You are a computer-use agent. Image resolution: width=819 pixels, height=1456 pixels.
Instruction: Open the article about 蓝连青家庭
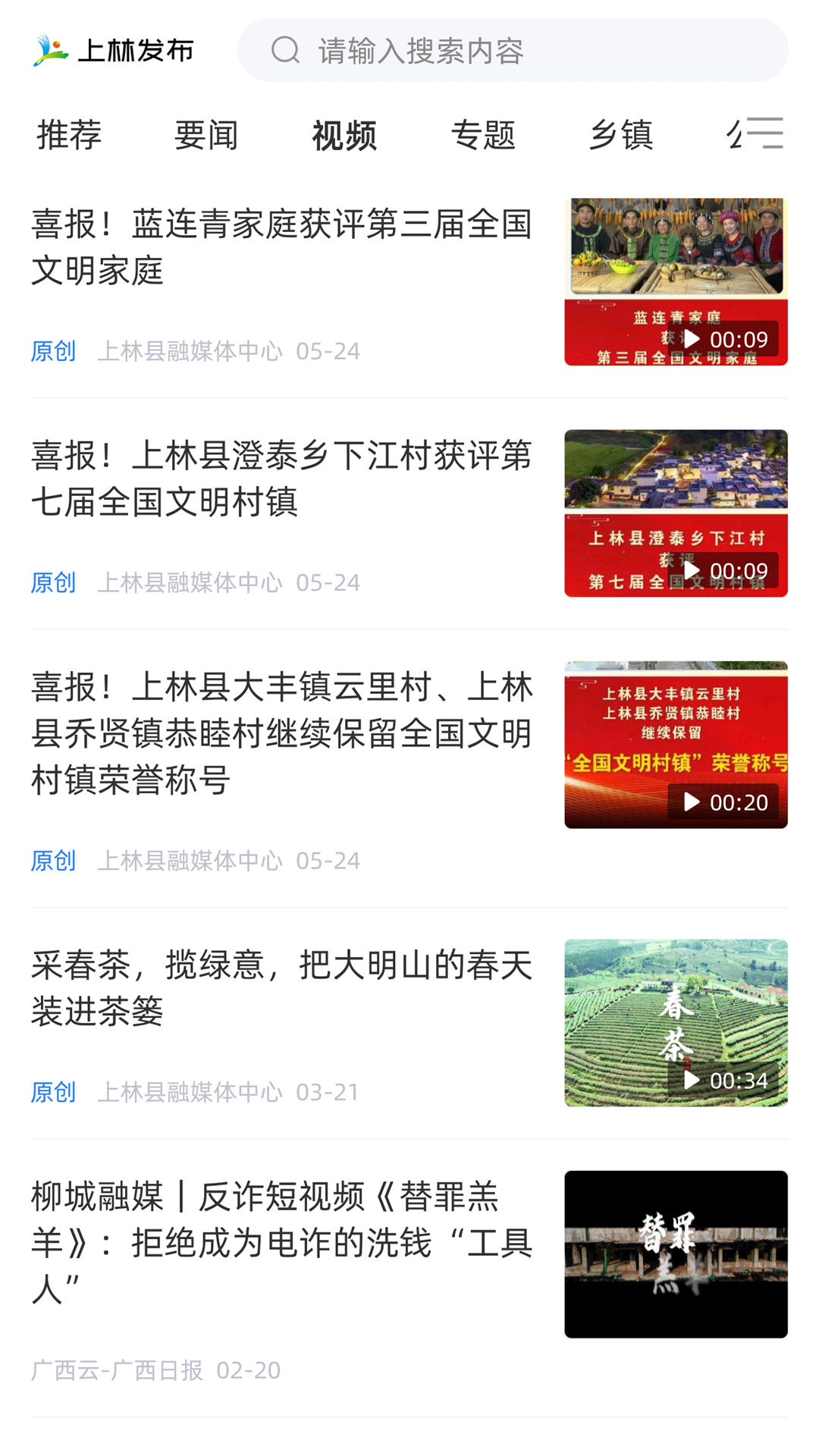coord(281,247)
